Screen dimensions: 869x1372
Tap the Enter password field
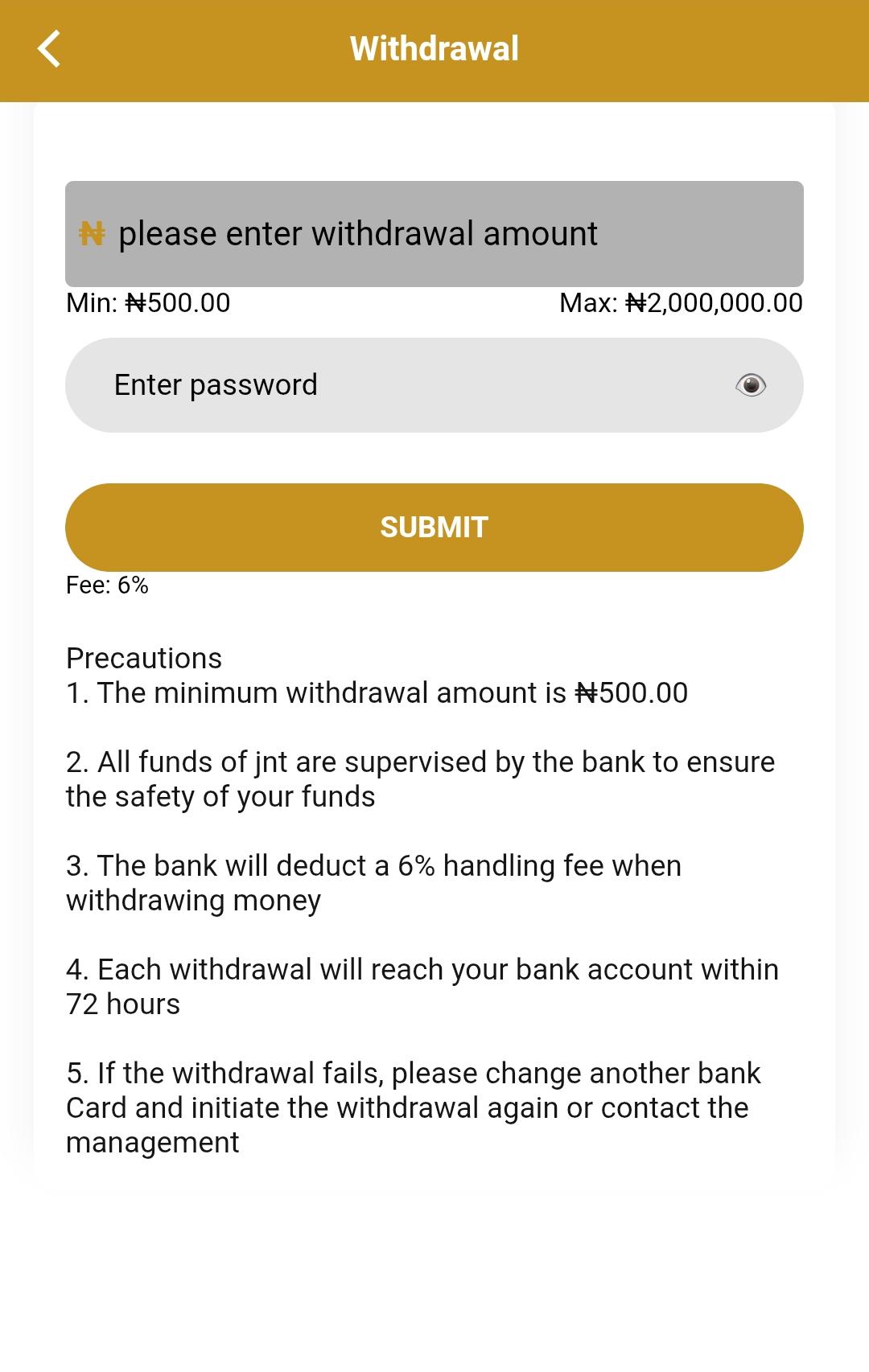click(x=402, y=385)
